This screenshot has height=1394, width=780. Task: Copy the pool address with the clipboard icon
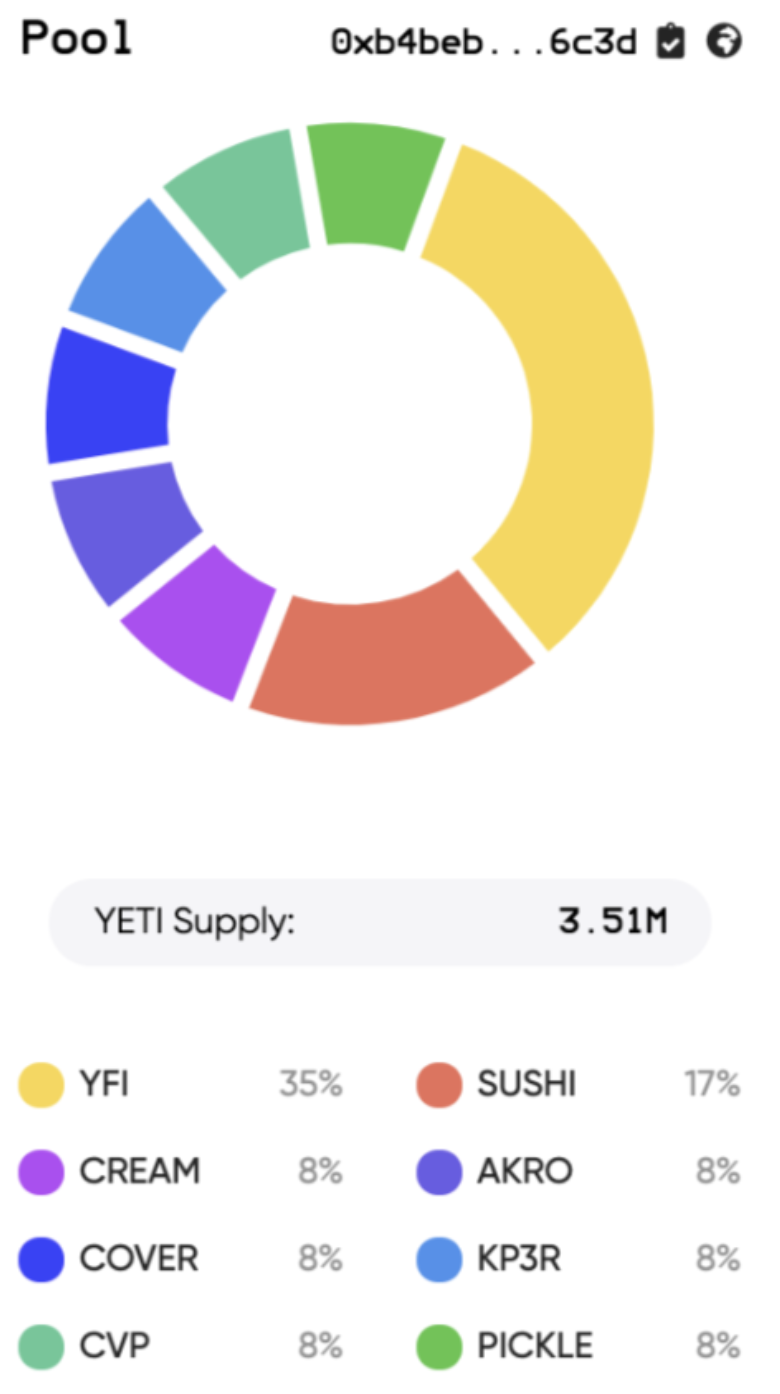[x=671, y=42]
